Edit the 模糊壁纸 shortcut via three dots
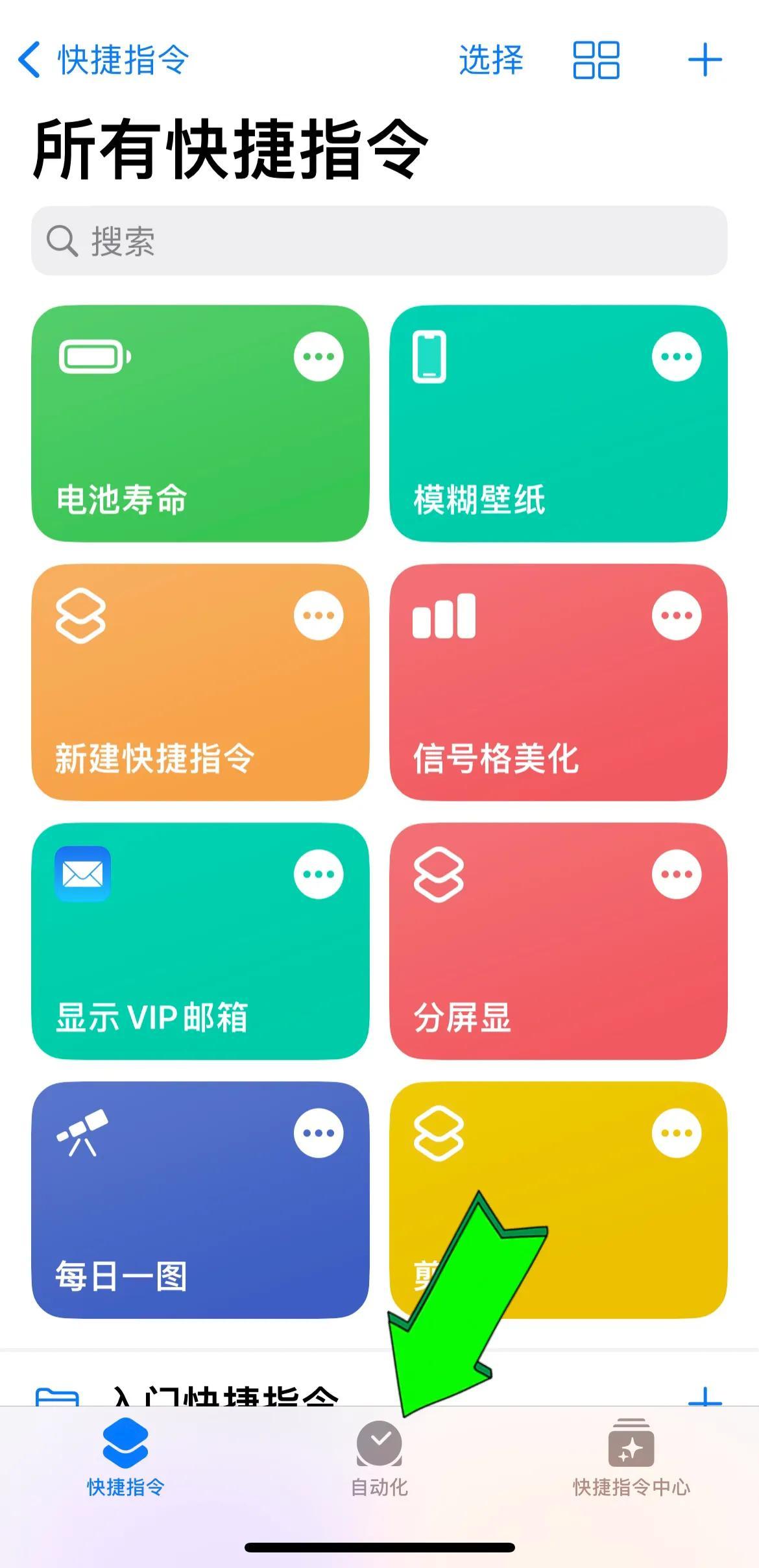The image size is (759, 1568). [x=676, y=356]
